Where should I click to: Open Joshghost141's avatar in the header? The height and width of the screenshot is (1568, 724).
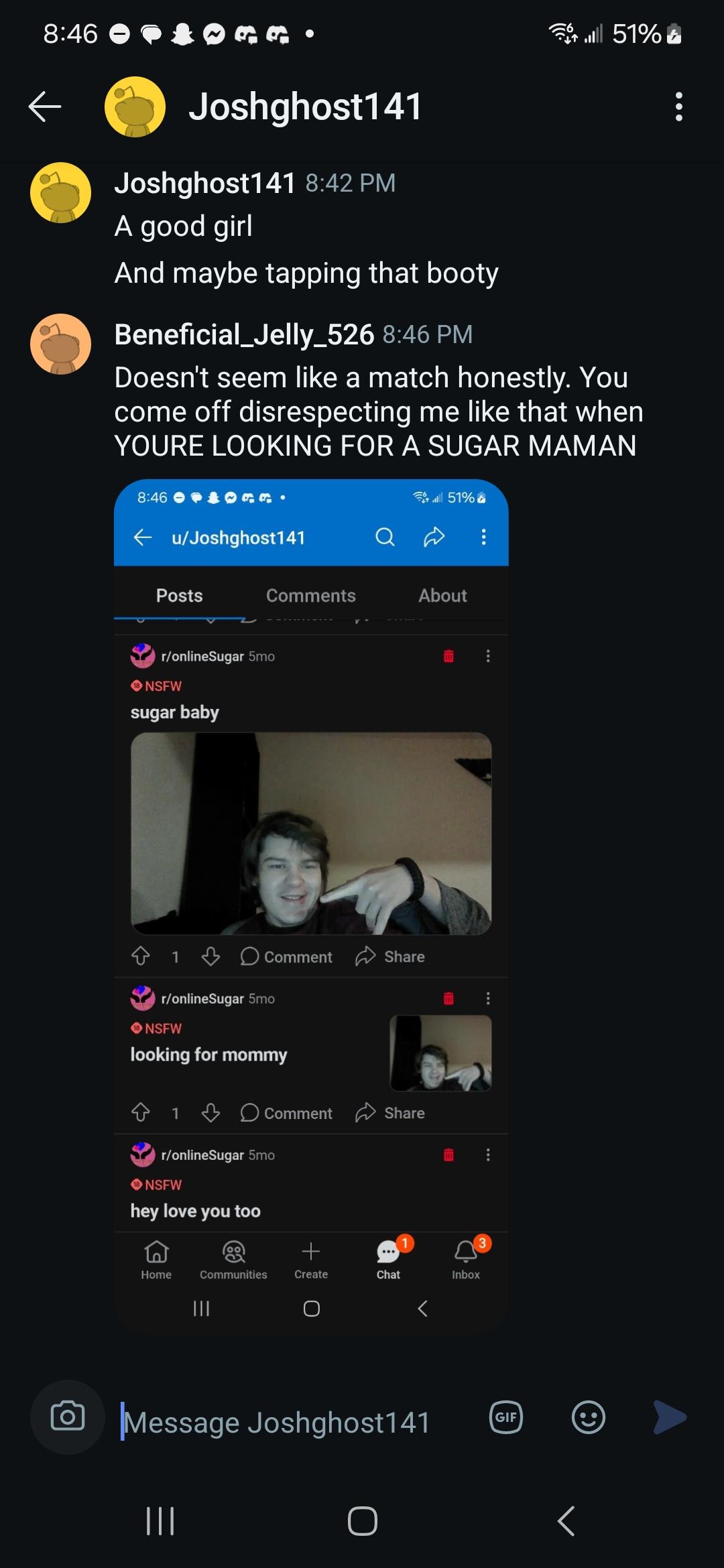point(135,107)
